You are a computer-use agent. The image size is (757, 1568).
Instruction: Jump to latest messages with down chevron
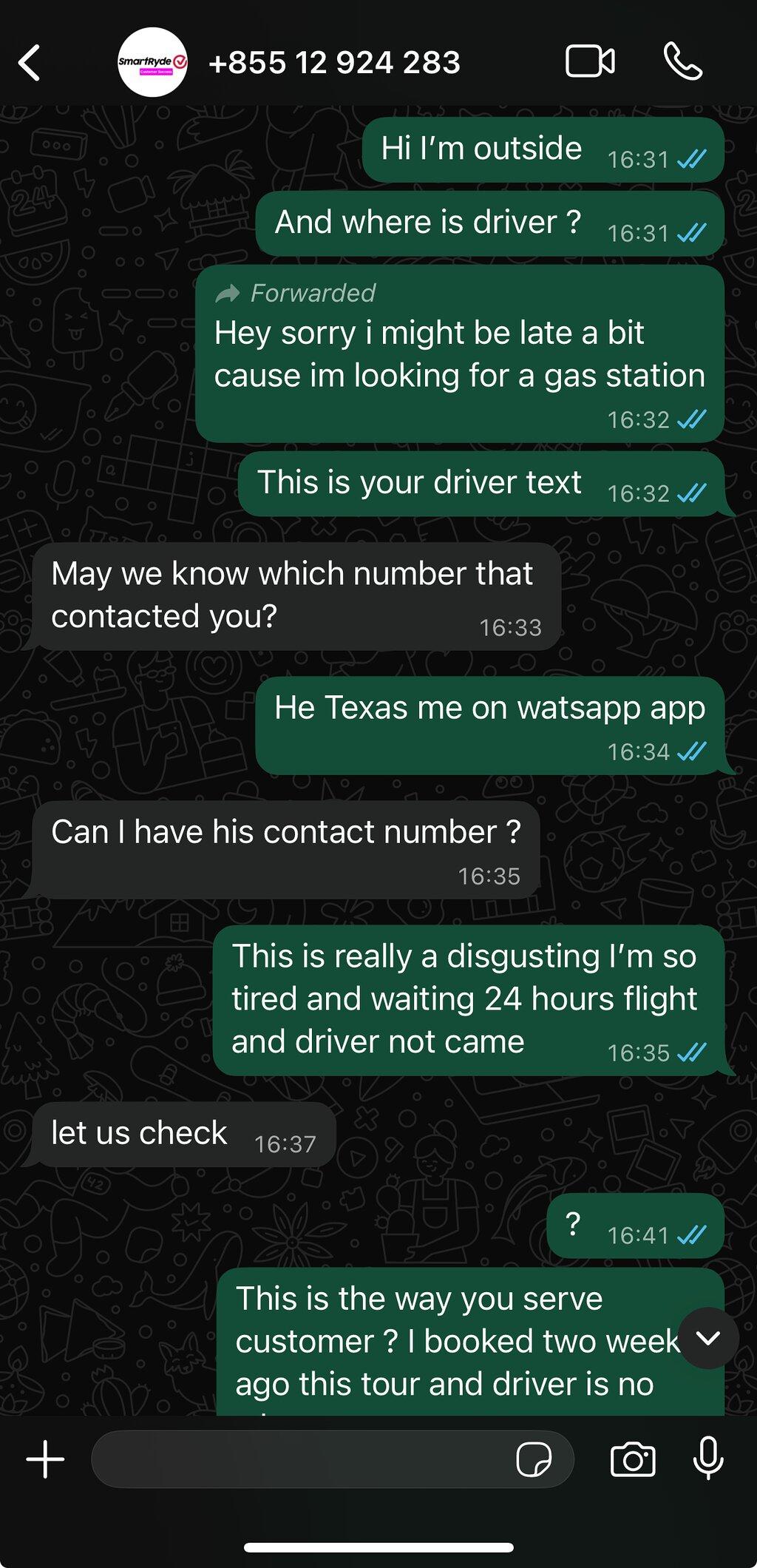coord(708,1338)
